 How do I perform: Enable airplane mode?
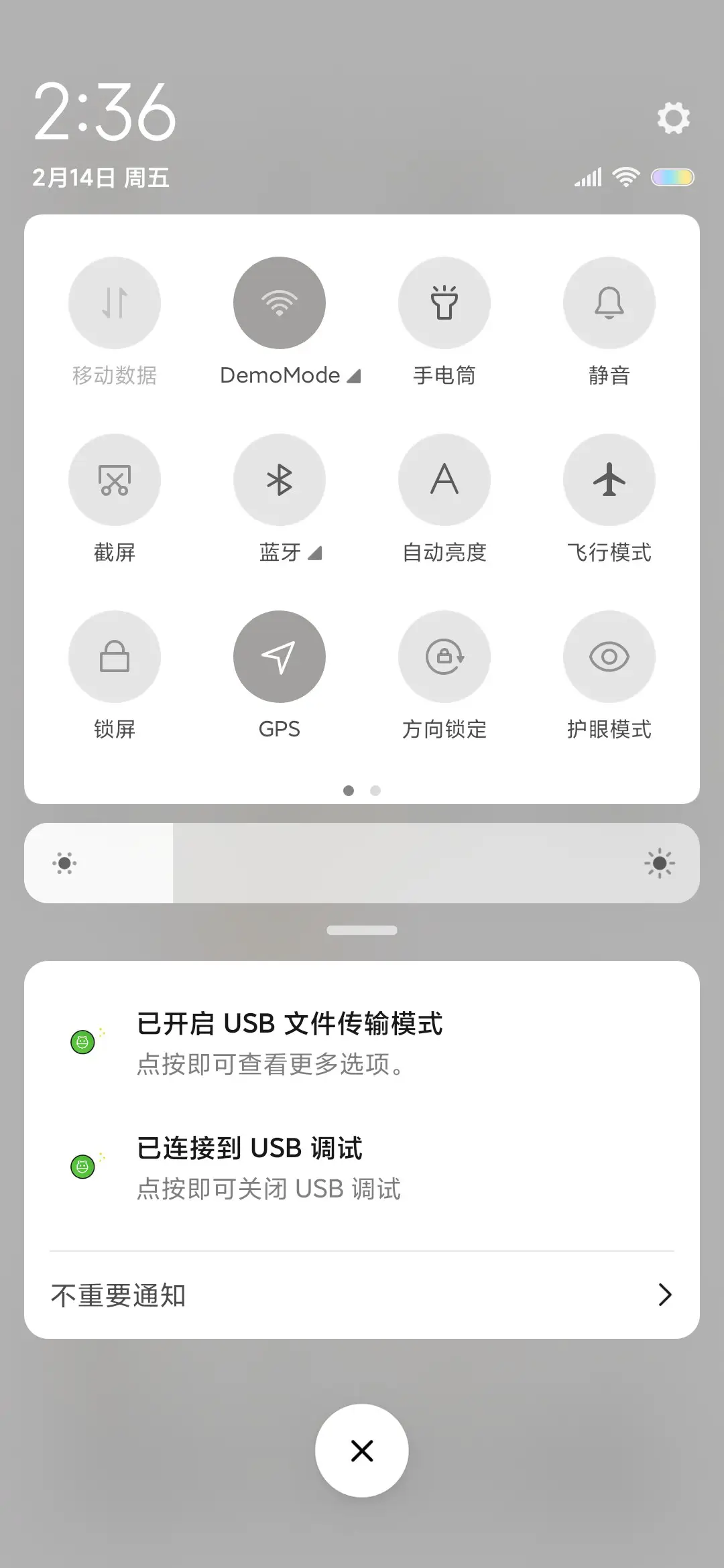point(609,480)
